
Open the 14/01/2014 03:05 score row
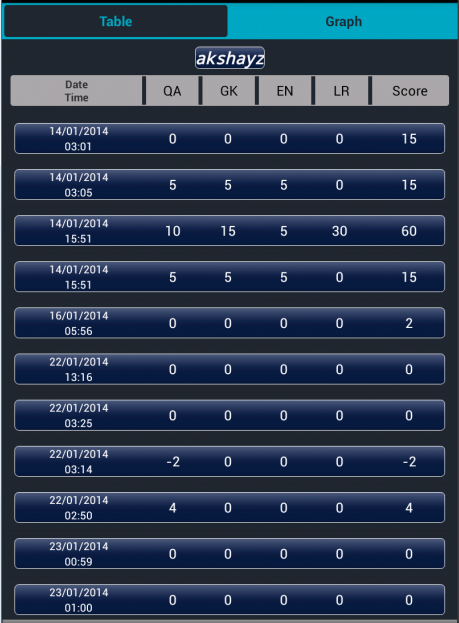(229, 185)
